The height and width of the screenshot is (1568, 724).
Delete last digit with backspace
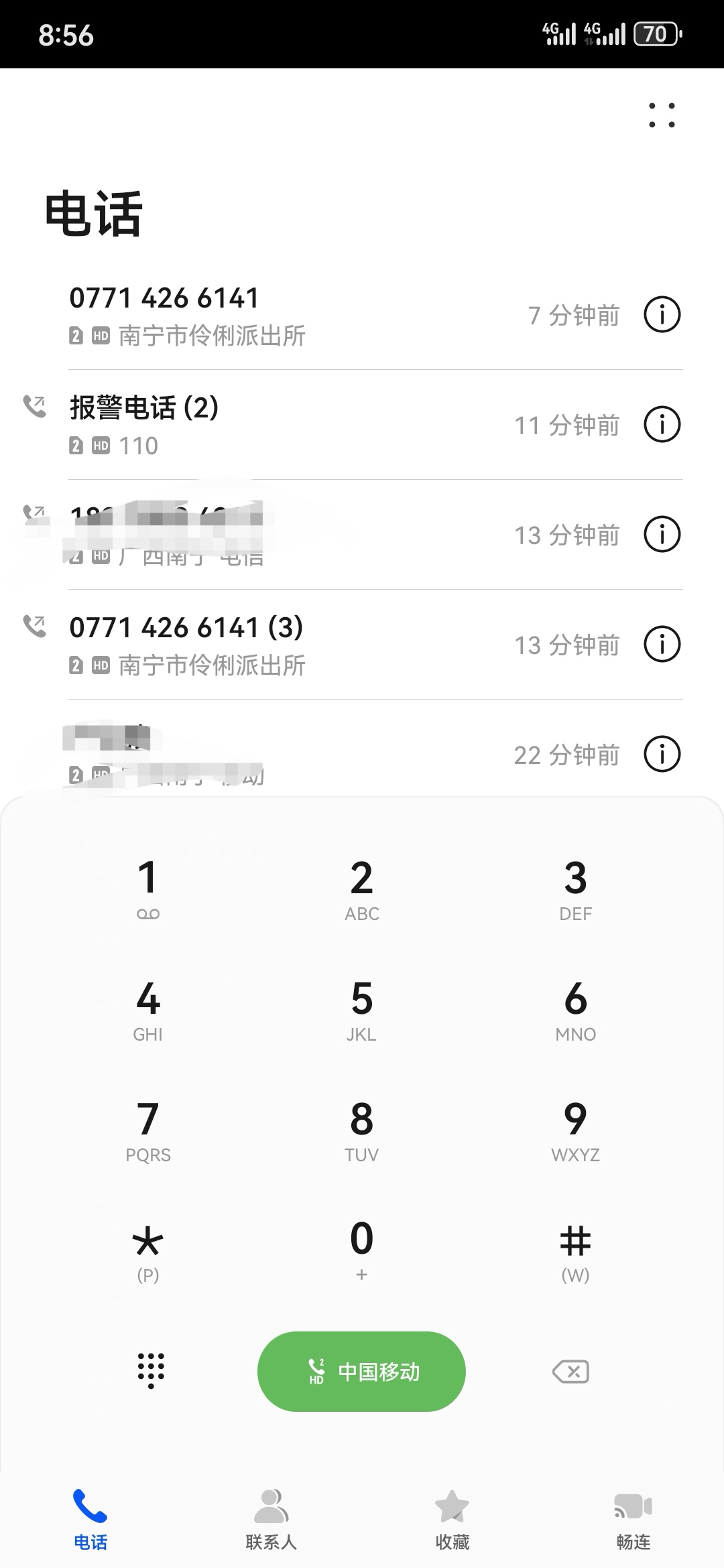pyautogui.click(x=570, y=1372)
